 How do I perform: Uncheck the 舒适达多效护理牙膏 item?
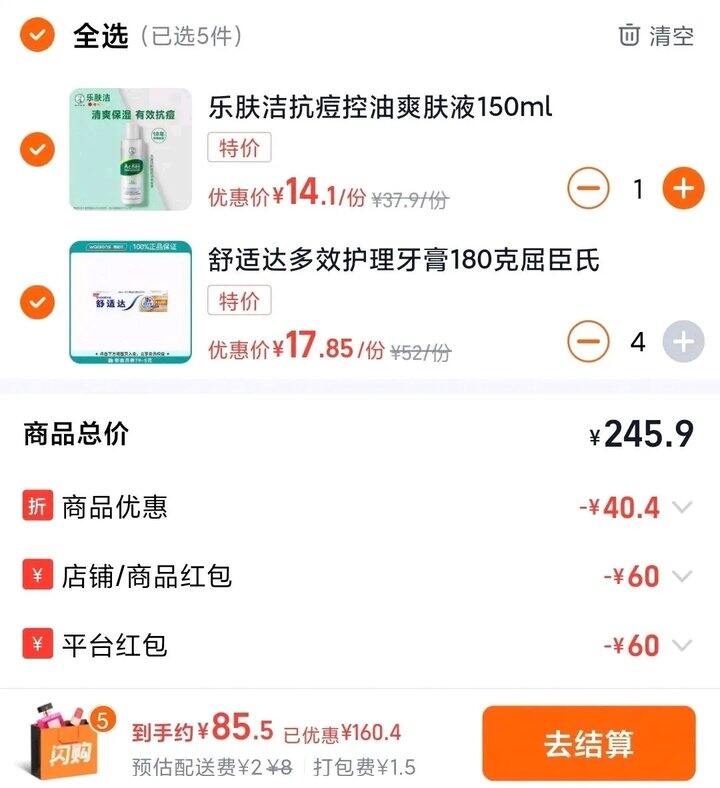coord(38,301)
